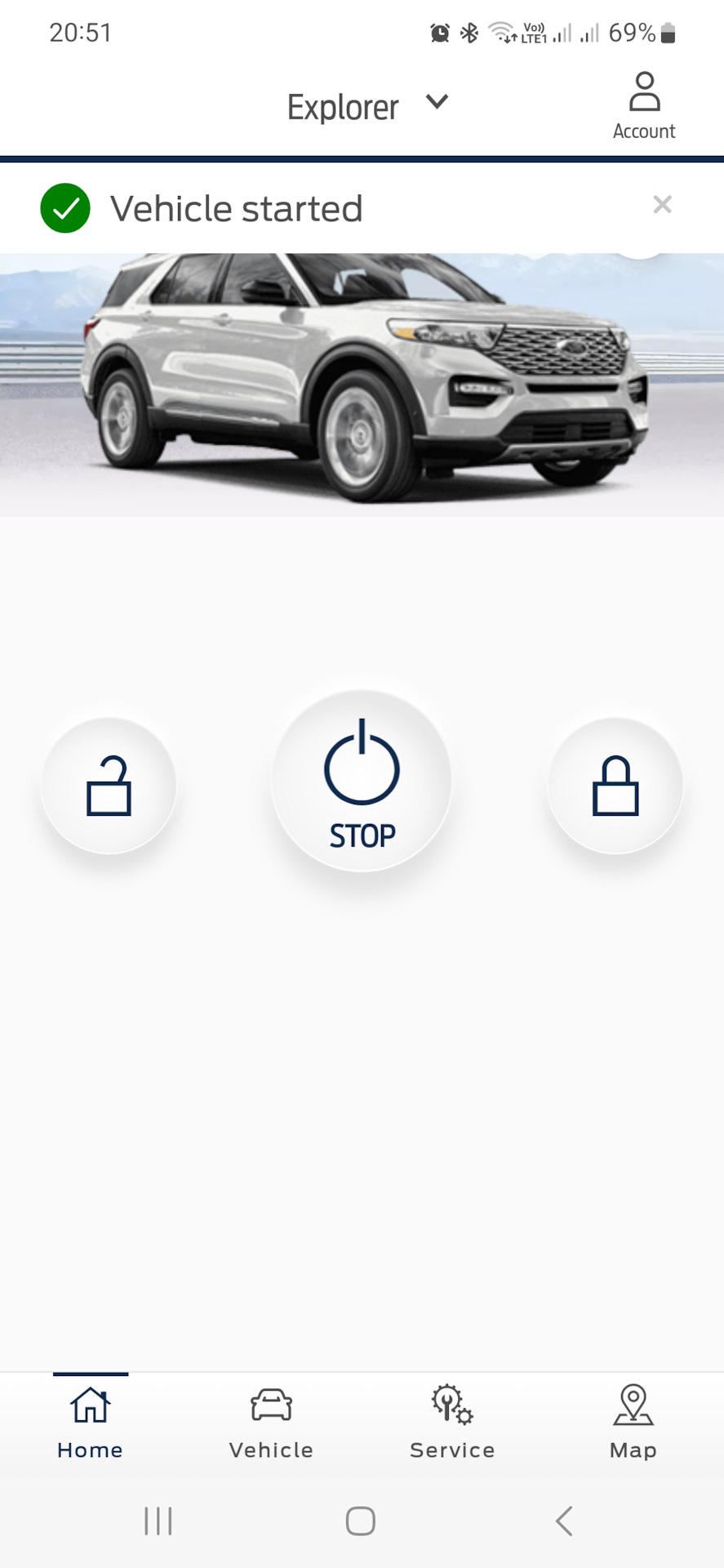
Task: Switch to the Map tab
Action: pyautogui.click(x=633, y=1422)
